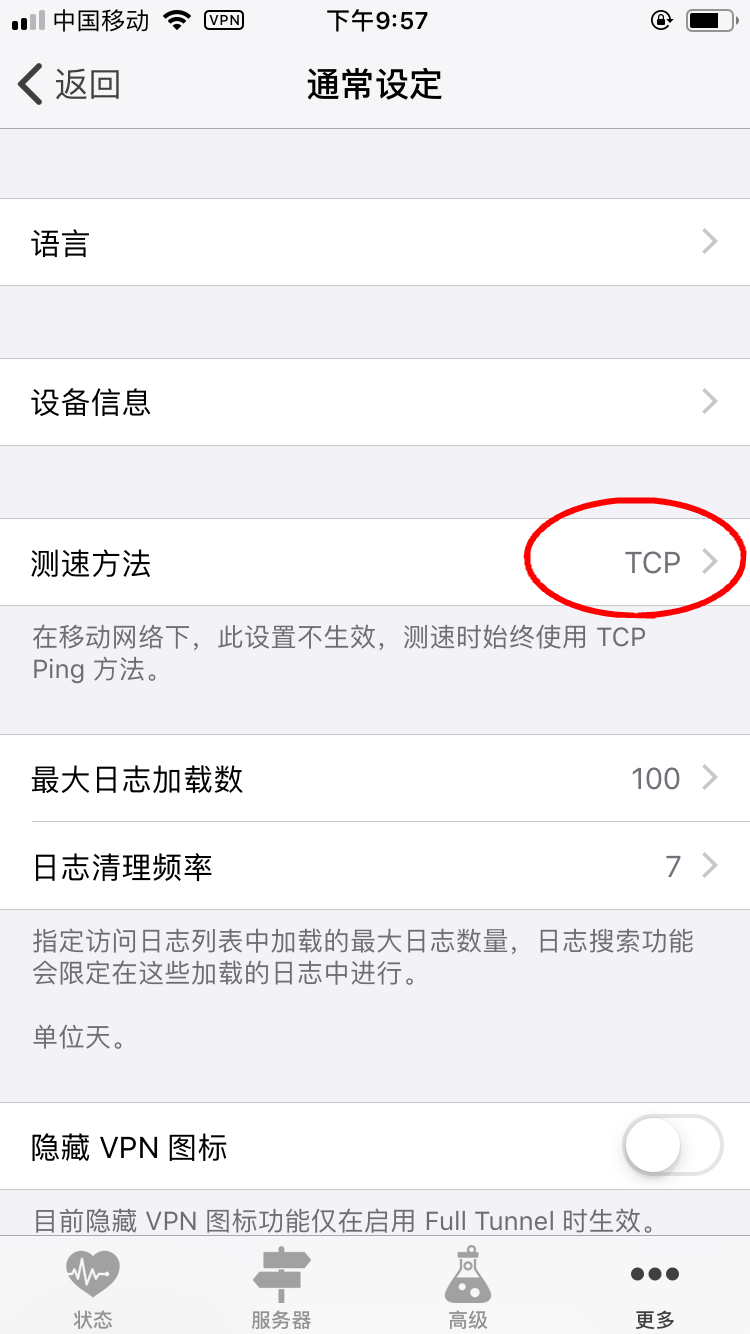Switch to the 服务器 tab

pos(281,1288)
